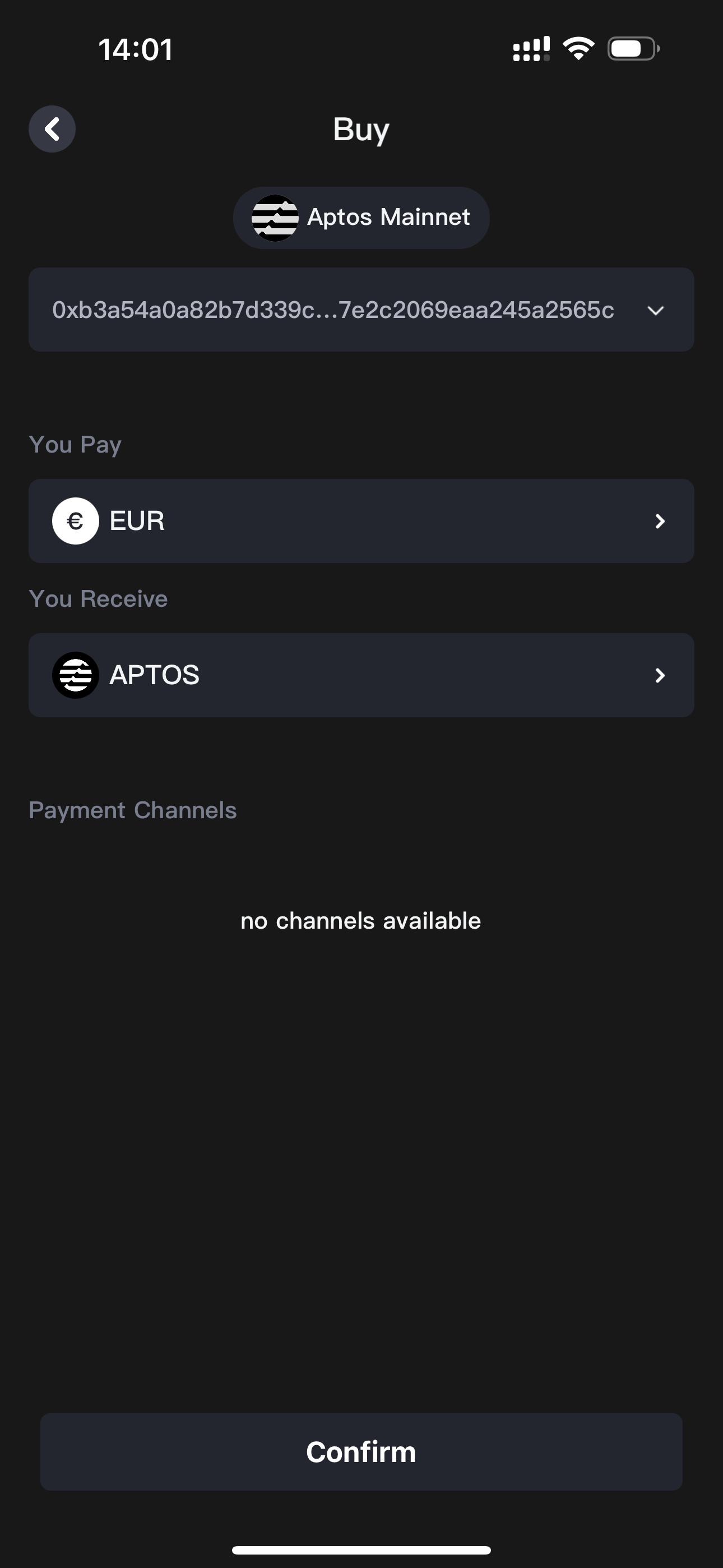The image size is (723, 1568).
Task: Expand the wallet address dropdown
Action: (x=655, y=311)
